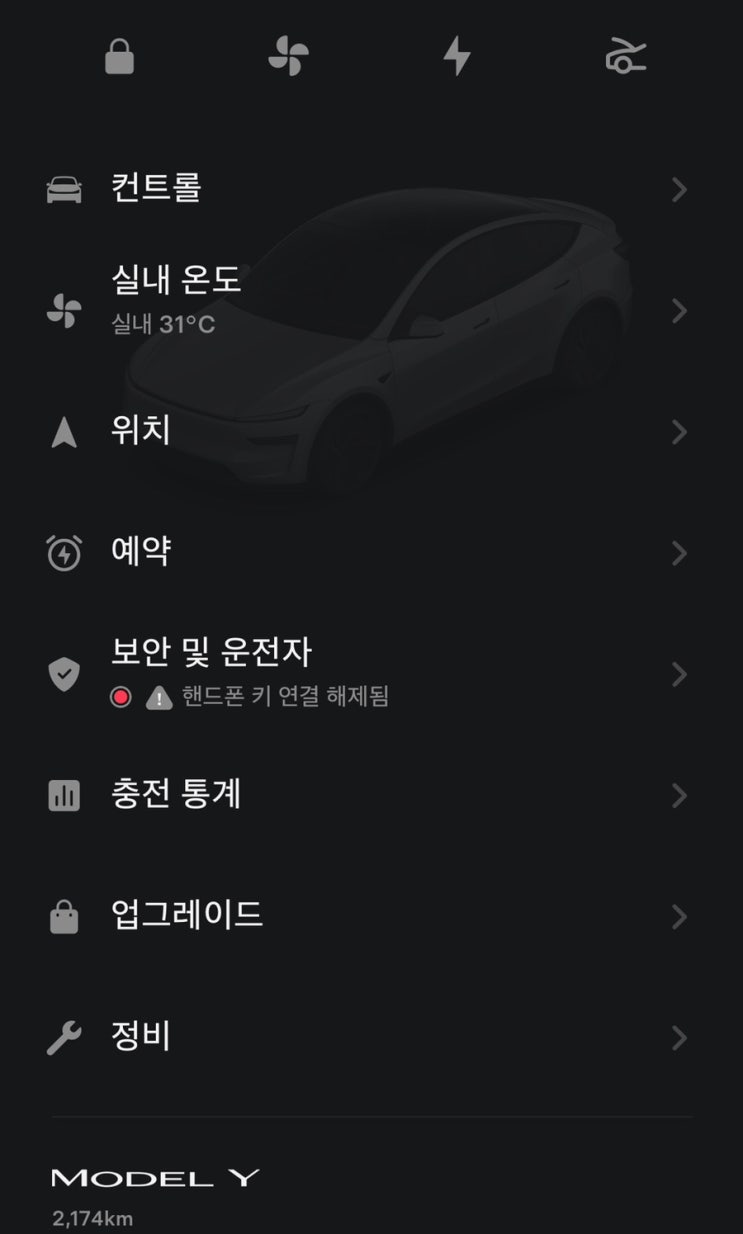Tap the lock icon to lock the car
This screenshot has height=1234, width=743.
[x=119, y=56]
